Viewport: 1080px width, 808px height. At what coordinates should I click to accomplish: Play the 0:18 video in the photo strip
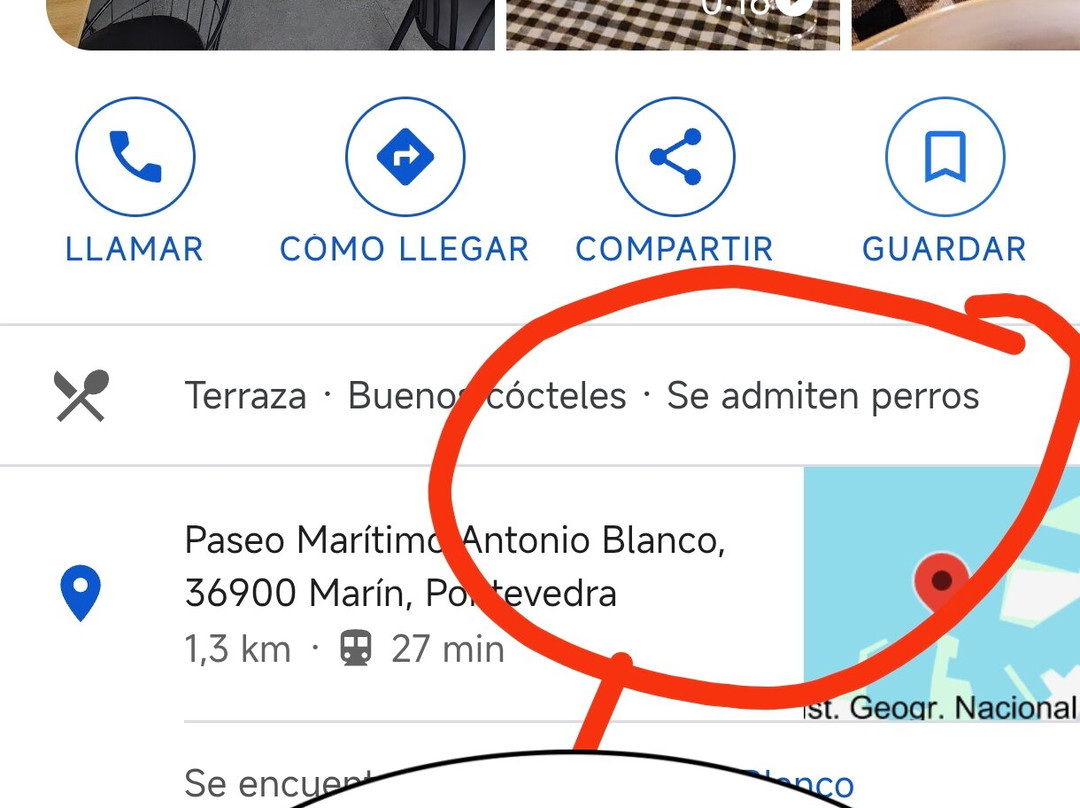(x=673, y=22)
